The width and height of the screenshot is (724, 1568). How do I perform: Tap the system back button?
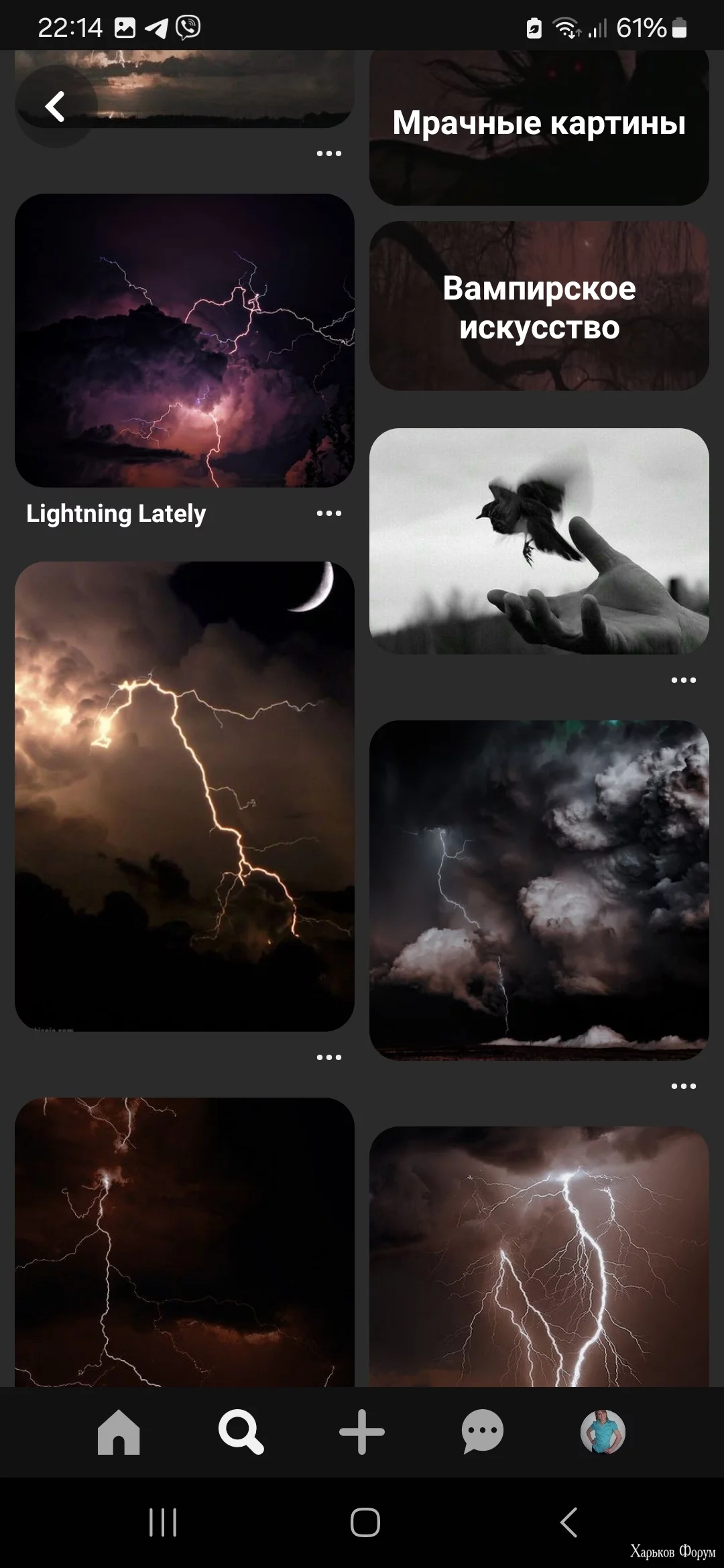click(x=568, y=1522)
